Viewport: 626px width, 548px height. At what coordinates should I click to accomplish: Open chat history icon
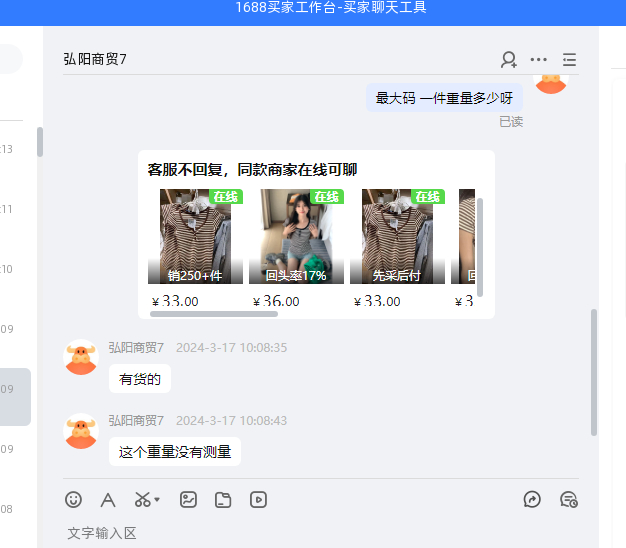pyautogui.click(x=568, y=499)
